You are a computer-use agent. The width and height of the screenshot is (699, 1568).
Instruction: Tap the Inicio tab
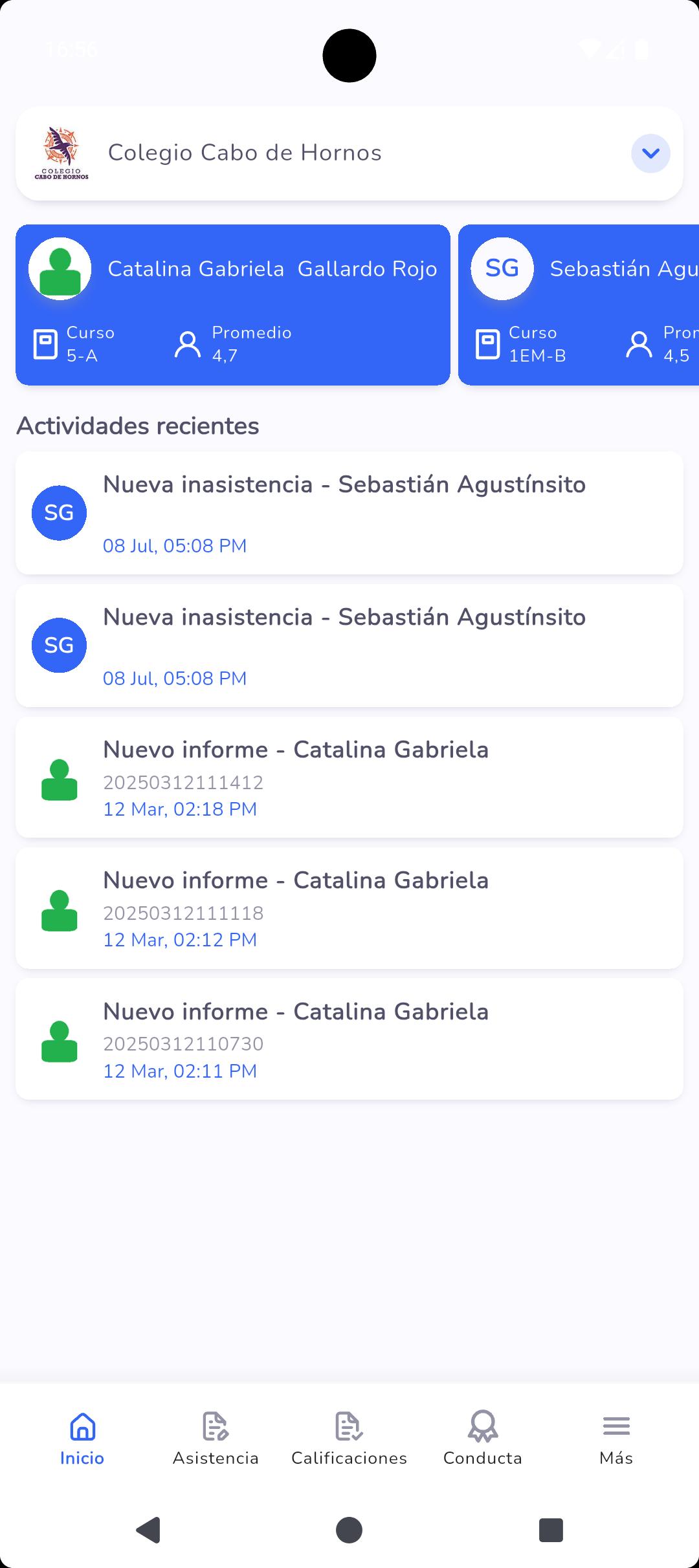point(82,1439)
